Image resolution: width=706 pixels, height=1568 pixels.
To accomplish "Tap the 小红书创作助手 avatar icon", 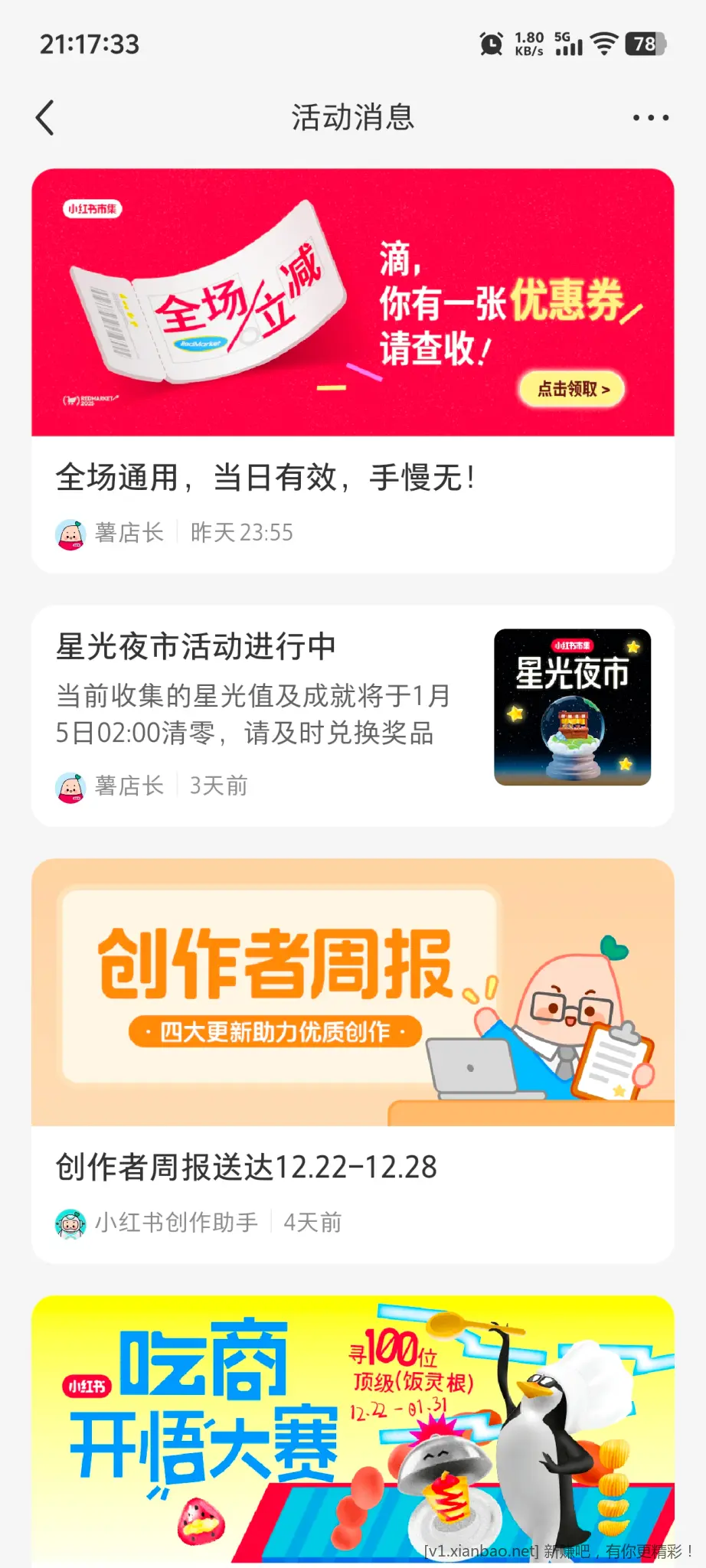I will click(x=71, y=1223).
